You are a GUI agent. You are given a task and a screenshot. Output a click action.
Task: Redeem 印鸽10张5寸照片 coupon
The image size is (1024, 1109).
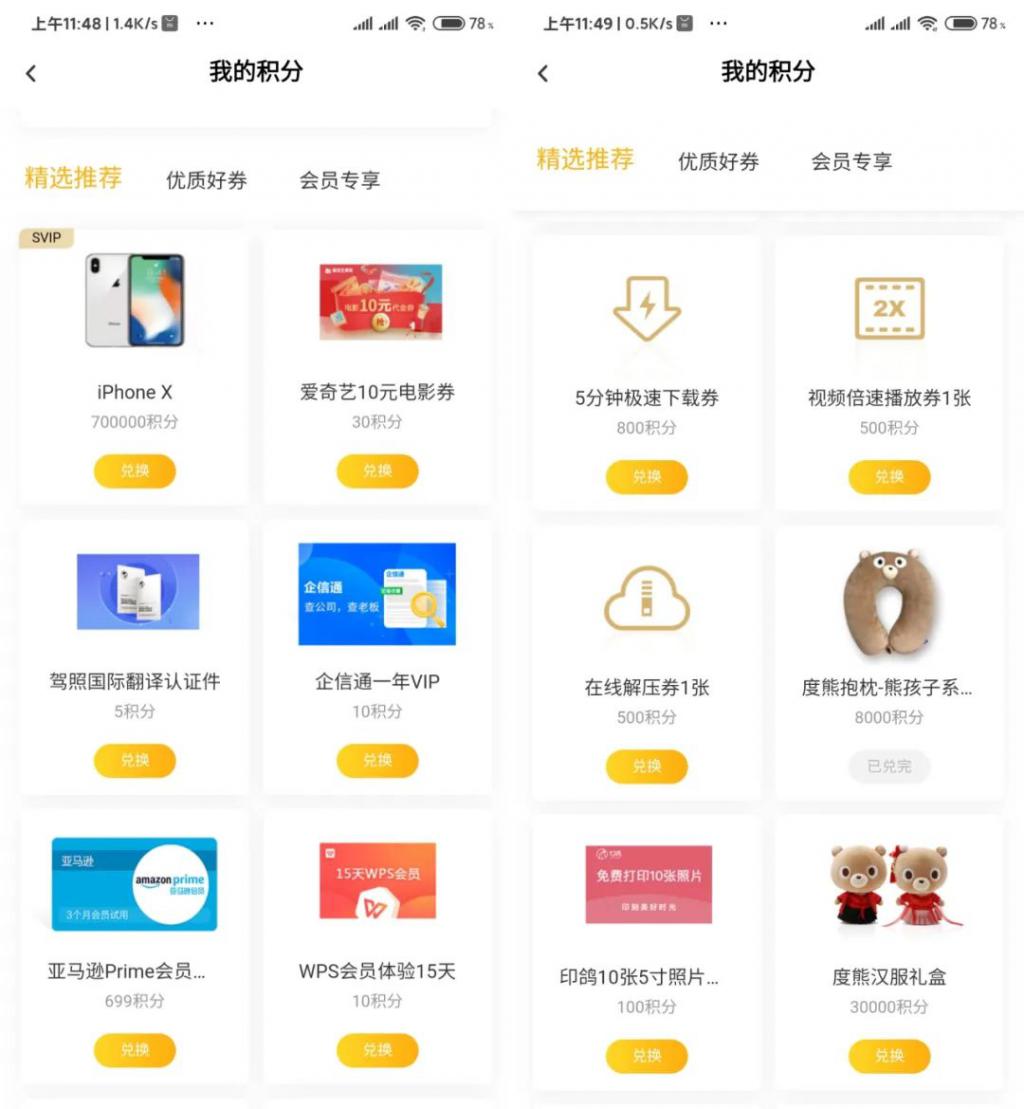pyautogui.click(x=647, y=1056)
